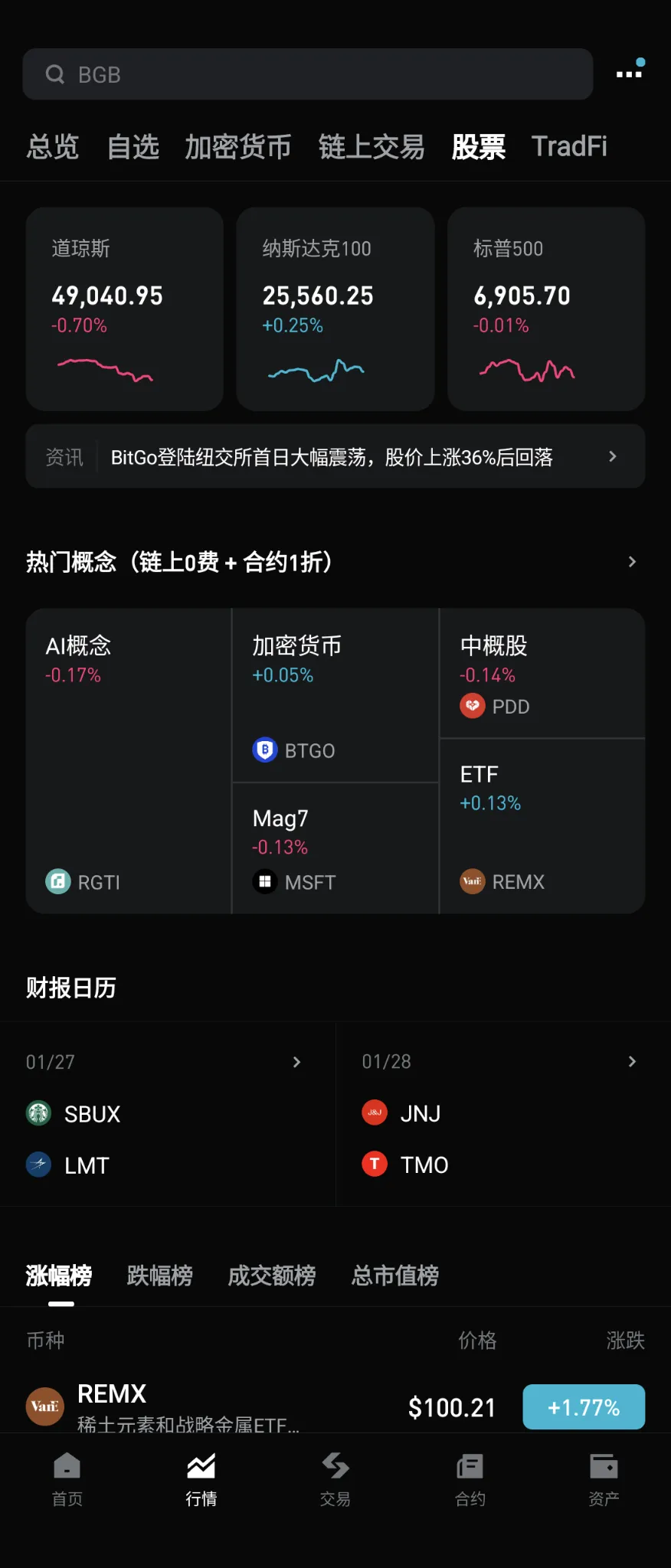Tap the more options ellipsis icon
The height and width of the screenshot is (1568, 671).
(x=628, y=73)
